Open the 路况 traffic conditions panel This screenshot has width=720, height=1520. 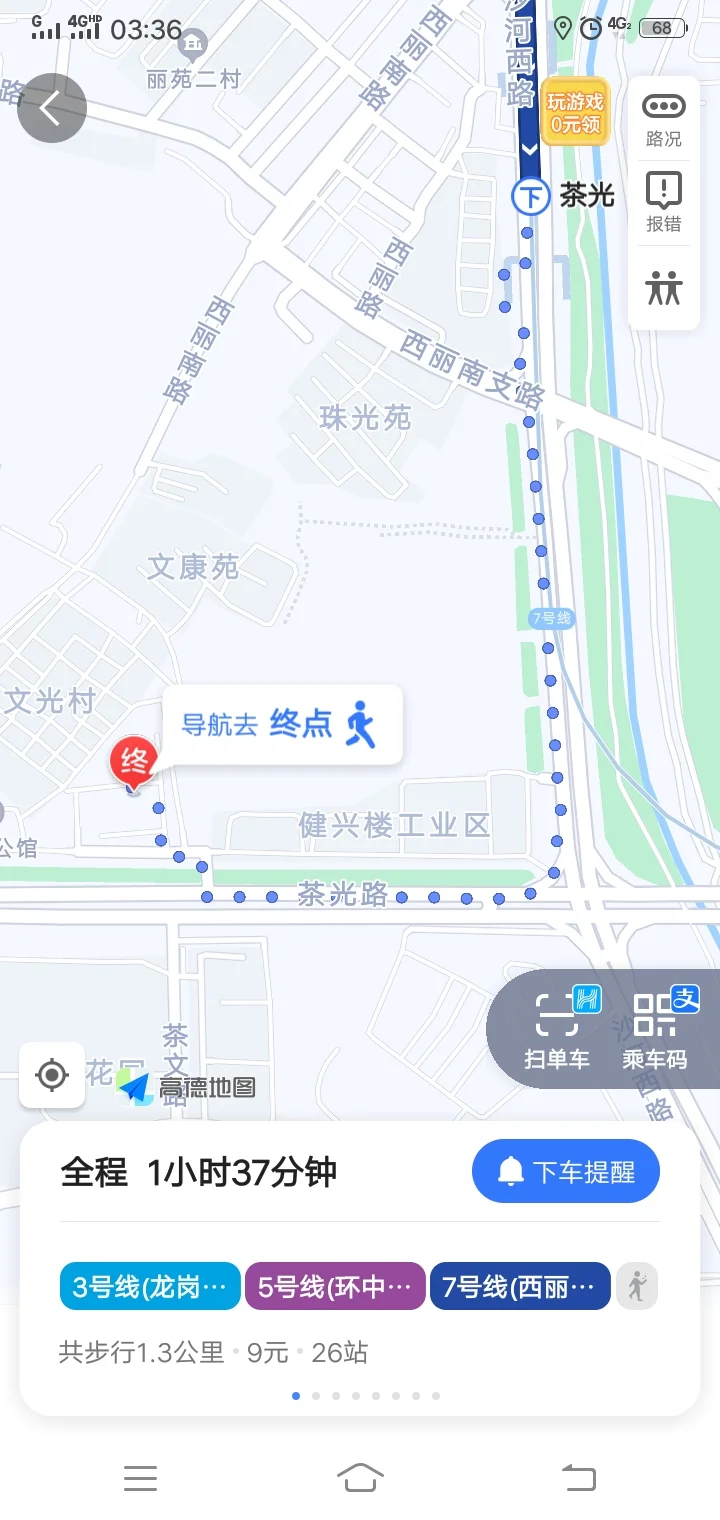point(663,120)
